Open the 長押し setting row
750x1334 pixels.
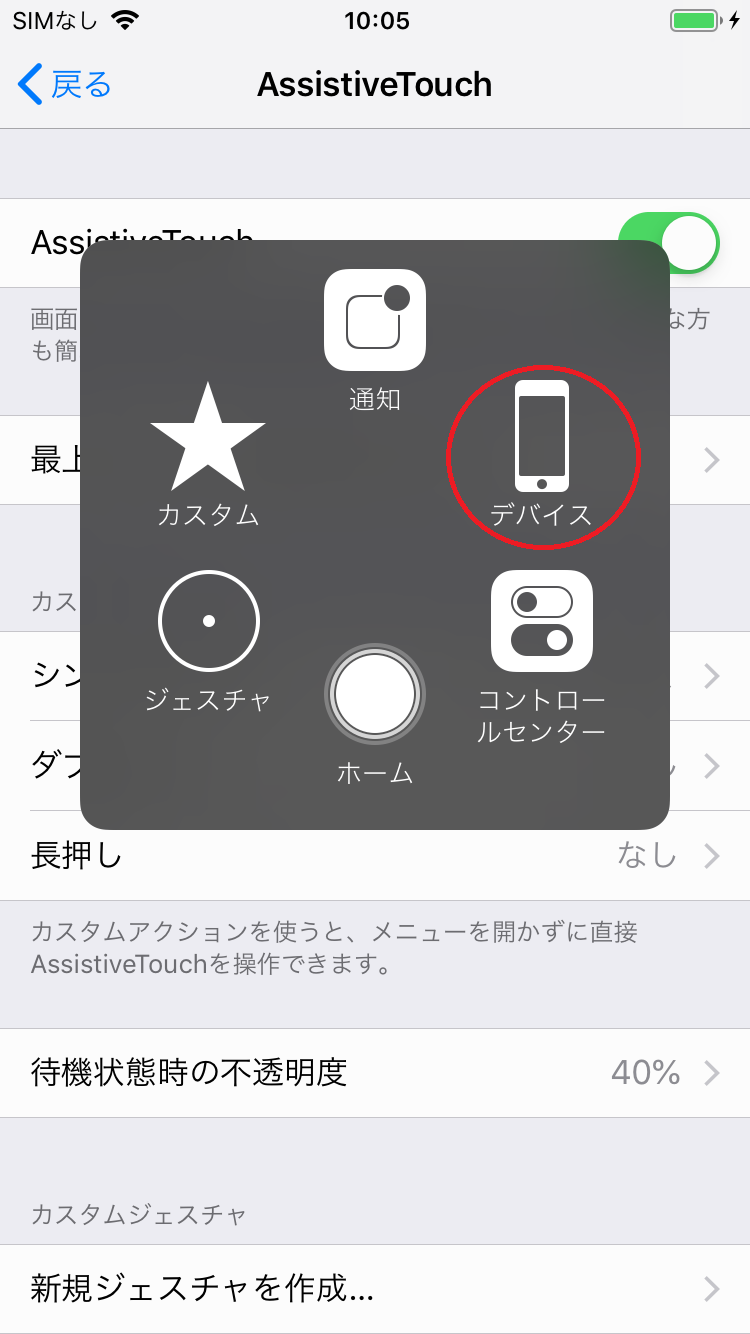pyautogui.click(x=375, y=856)
